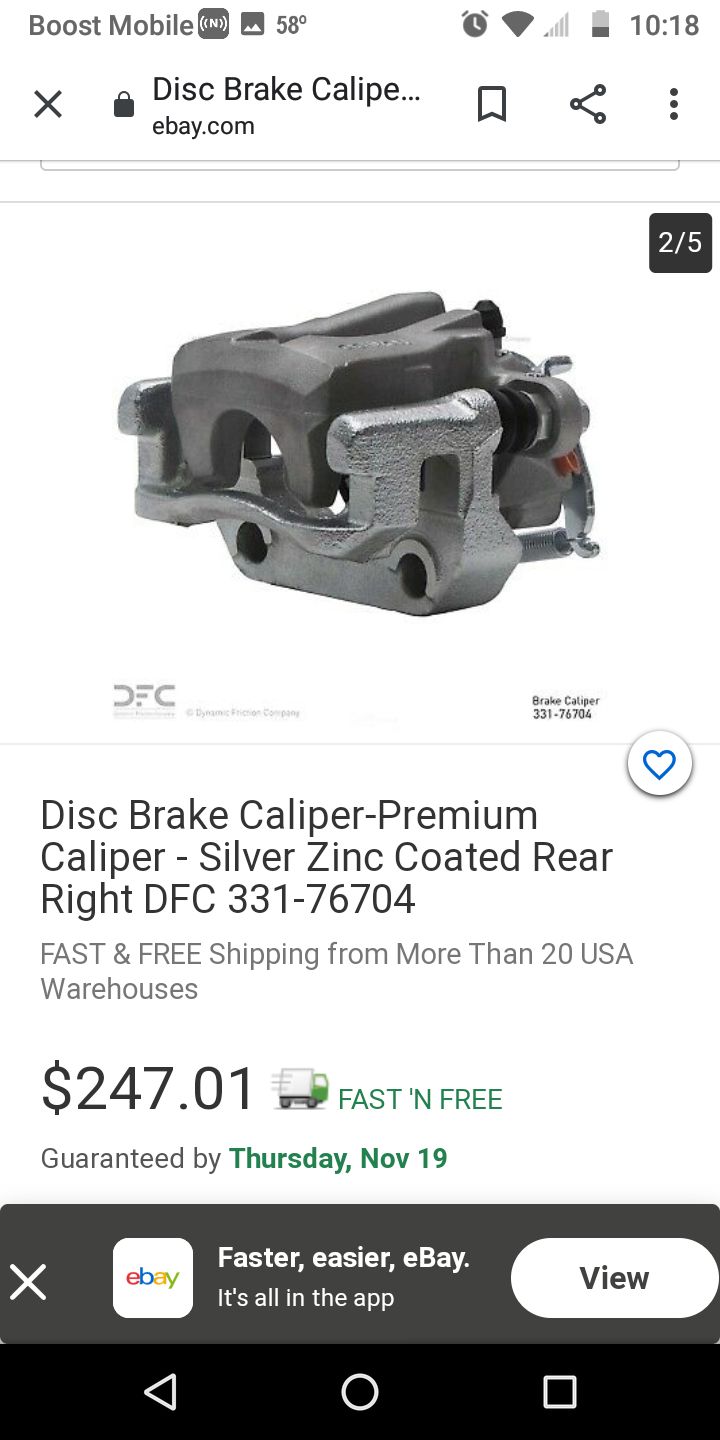Share this page link
This screenshot has height=1440, width=720.
[588, 104]
